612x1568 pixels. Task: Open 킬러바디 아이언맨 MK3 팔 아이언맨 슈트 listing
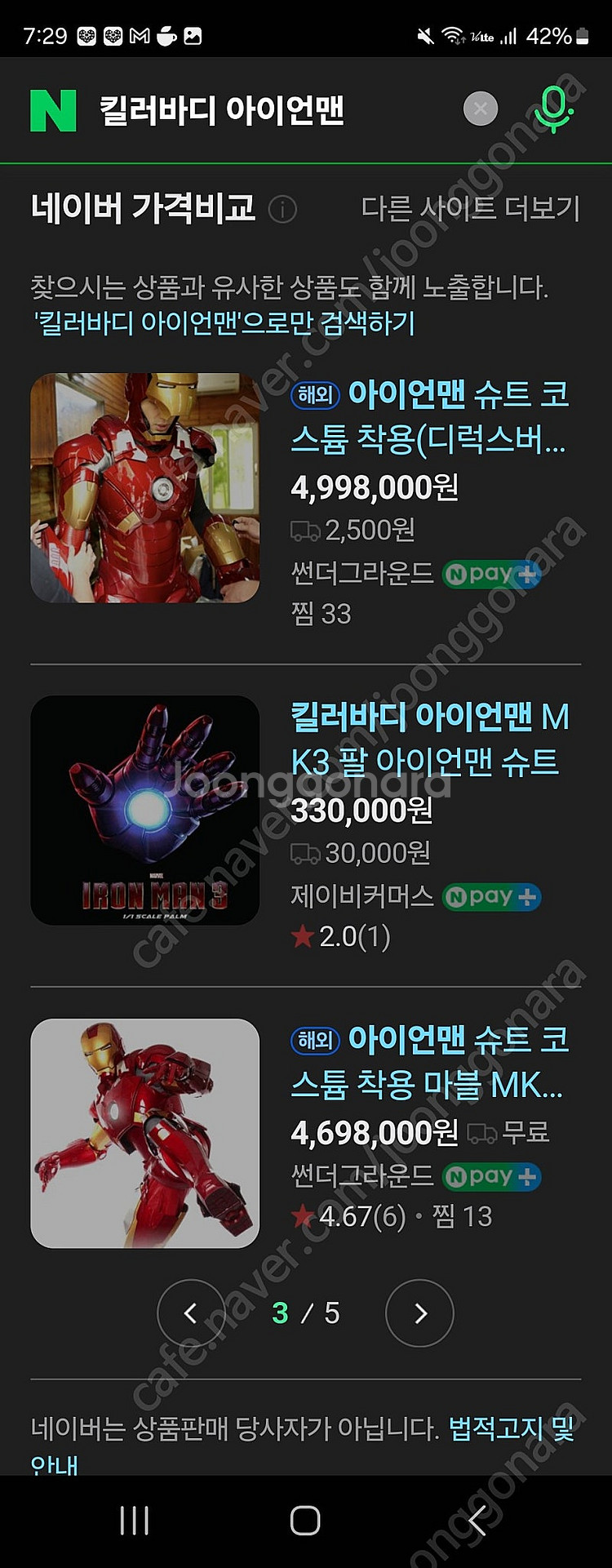[429, 740]
